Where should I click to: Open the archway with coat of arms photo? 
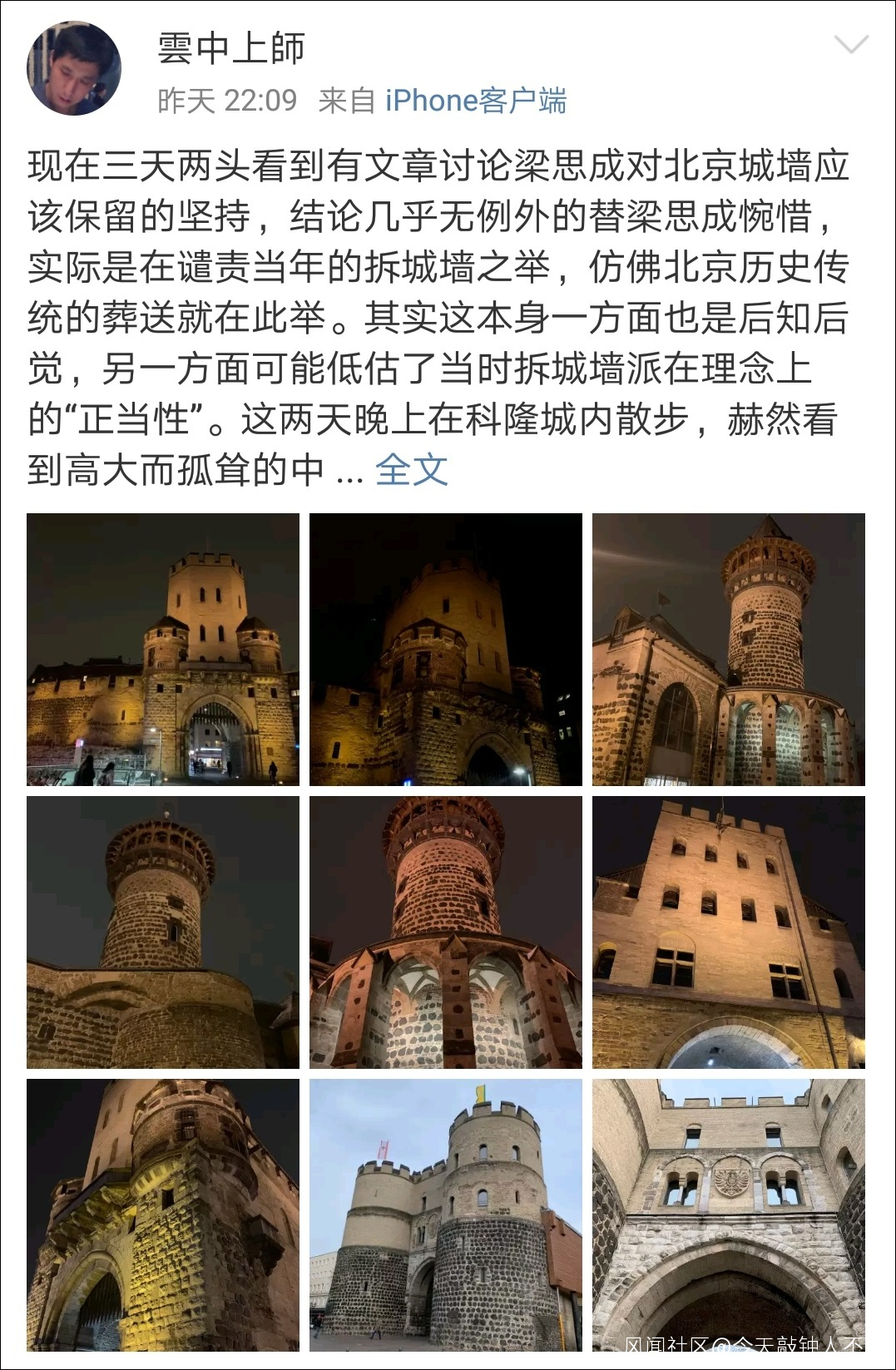[729, 1215]
